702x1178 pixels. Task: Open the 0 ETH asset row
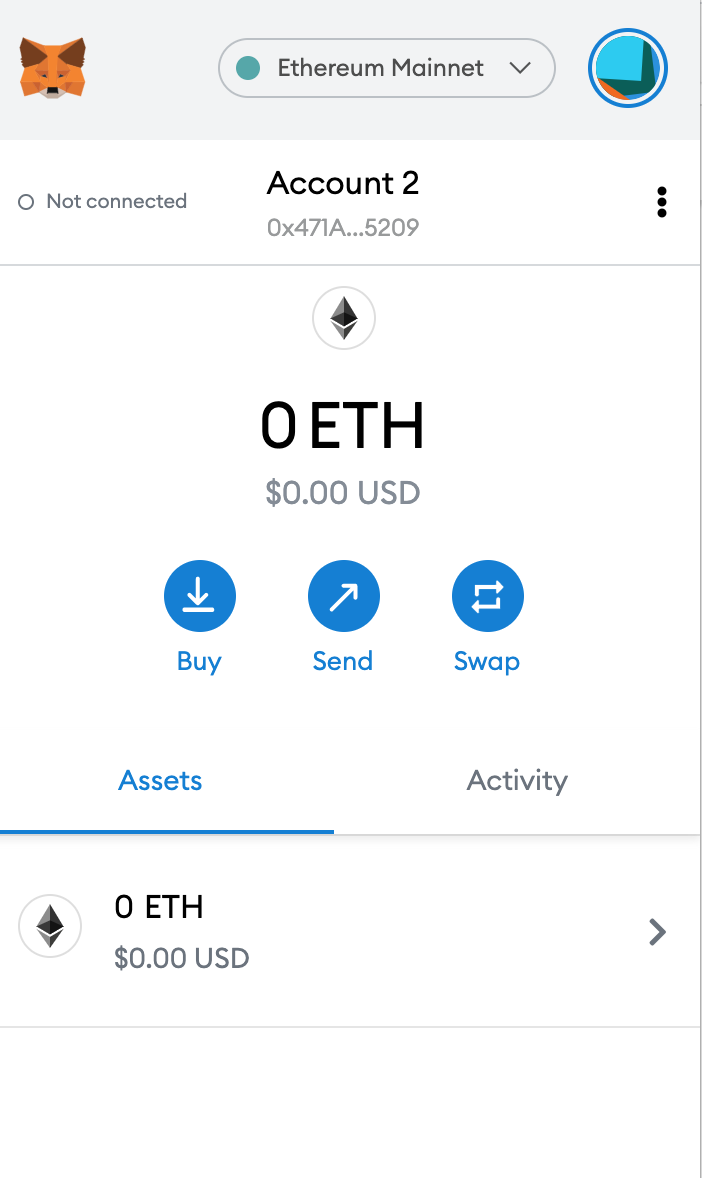349,932
